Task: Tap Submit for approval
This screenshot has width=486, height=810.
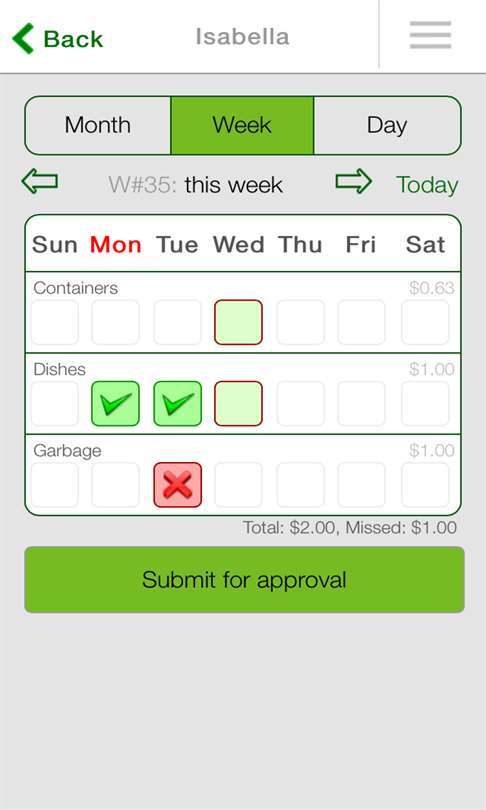Action: click(x=244, y=580)
